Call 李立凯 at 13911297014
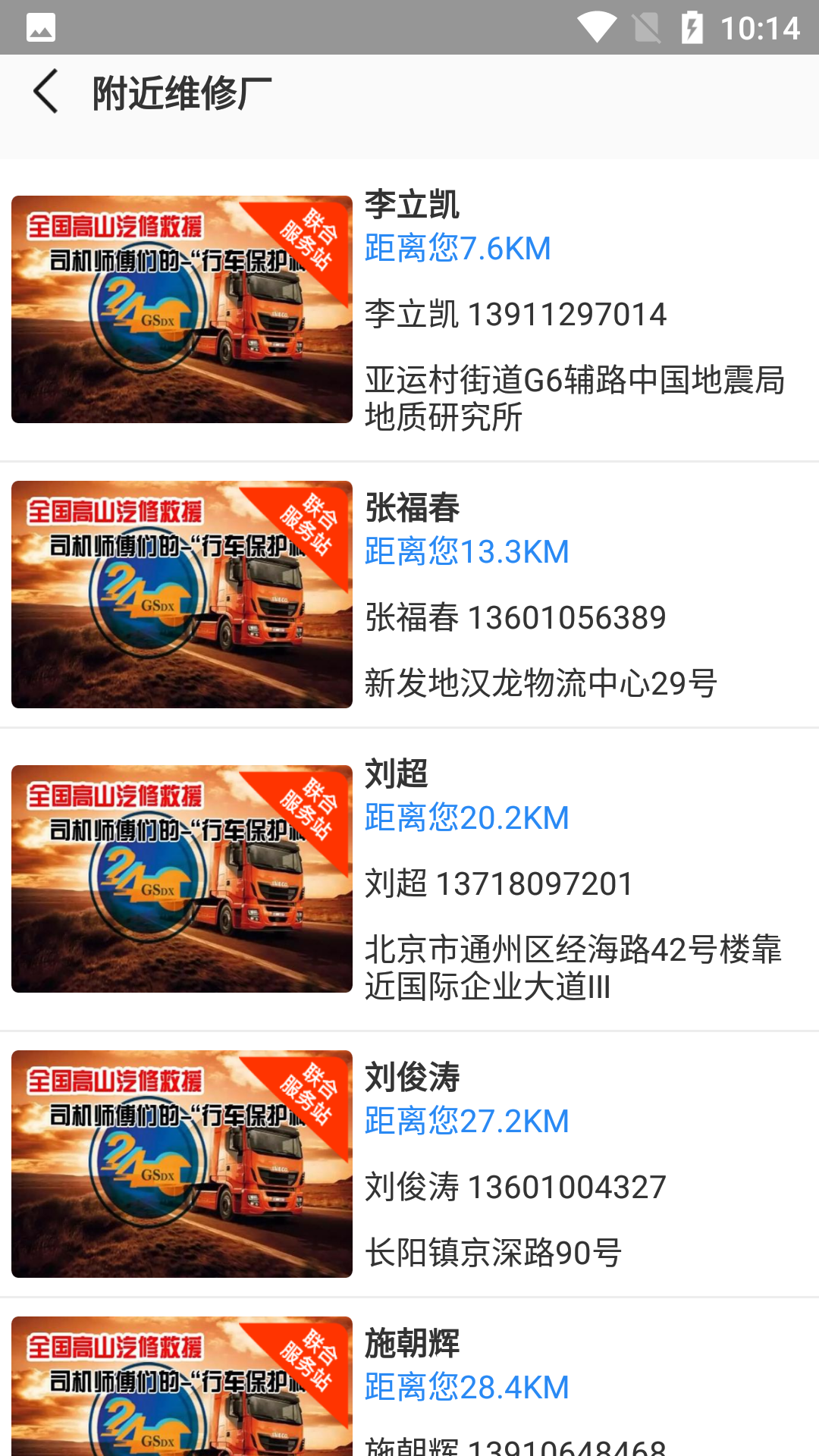This screenshot has width=819, height=1456. click(517, 313)
